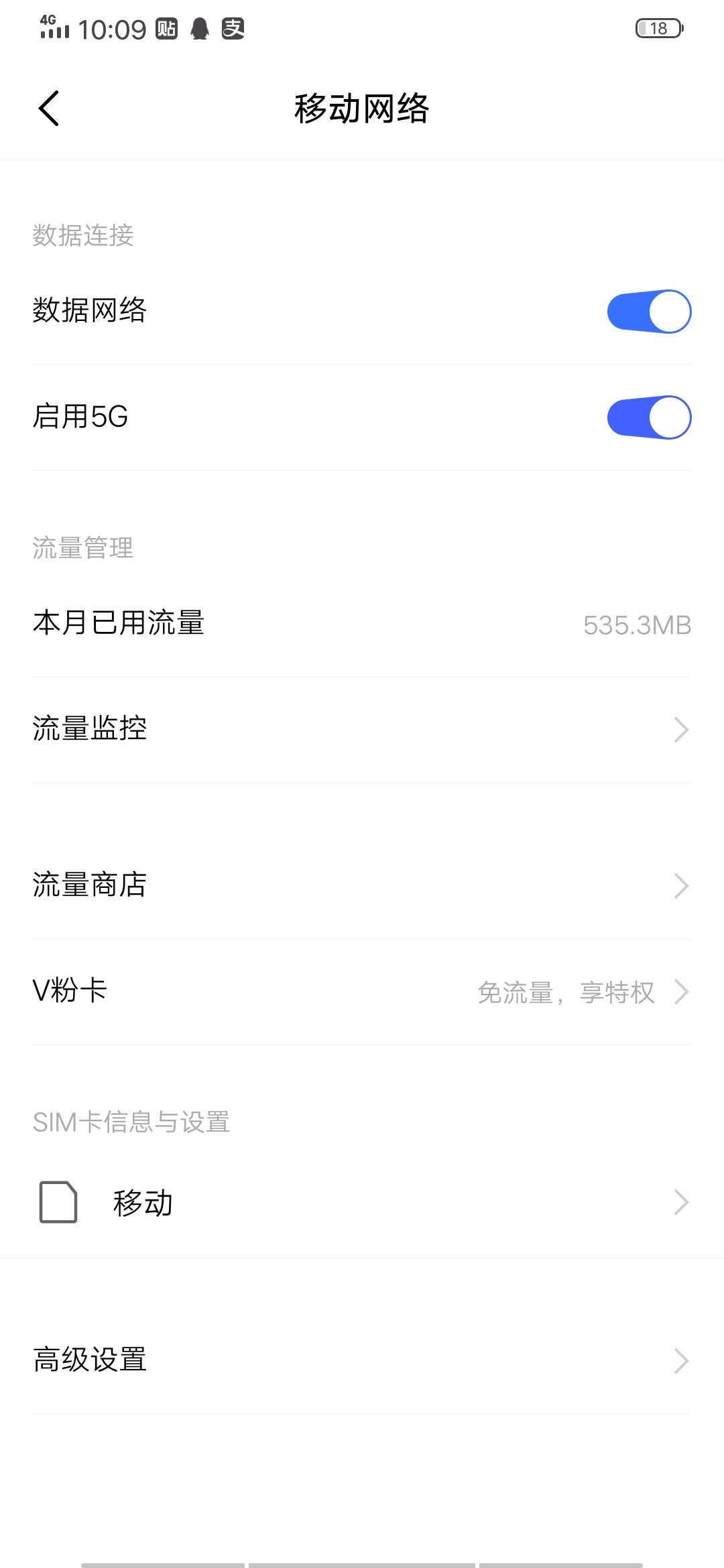The image size is (724, 1568).
Task: Open 高级设置
Action: click(x=362, y=1360)
